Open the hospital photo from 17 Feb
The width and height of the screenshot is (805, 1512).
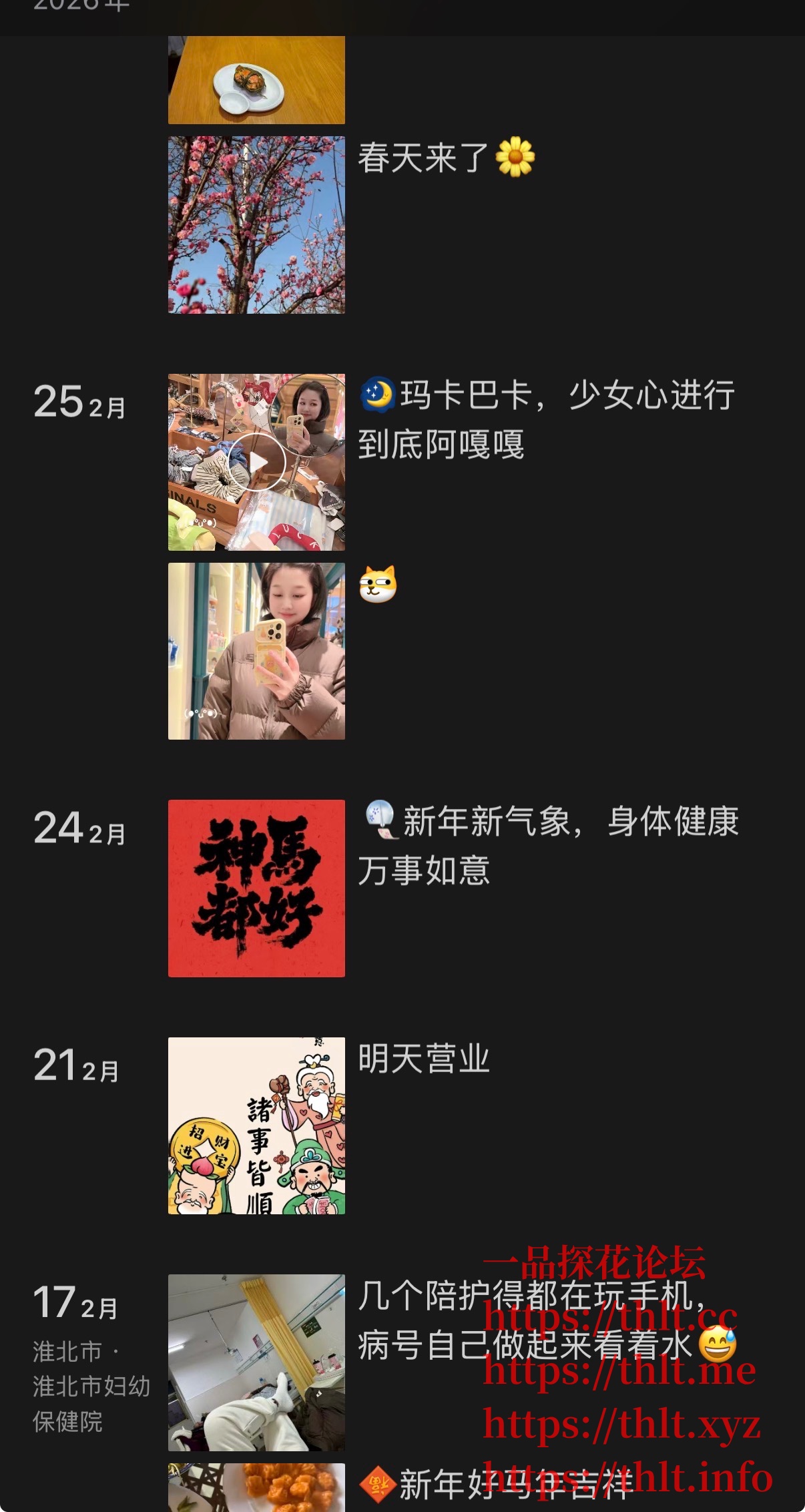click(x=256, y=1362)
